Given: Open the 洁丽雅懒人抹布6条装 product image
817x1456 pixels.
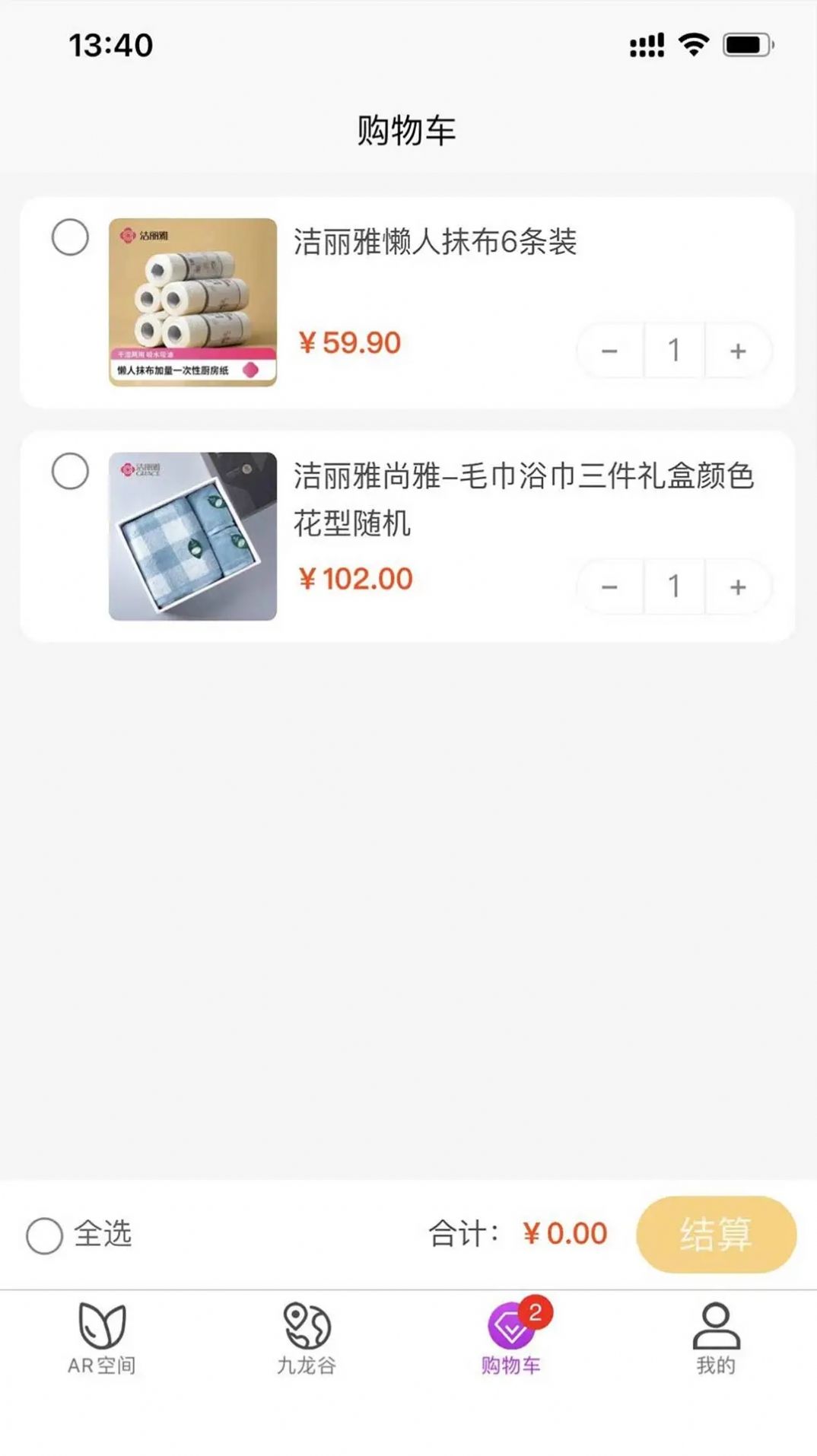Looking at the screenshot, I should (192, 302).
